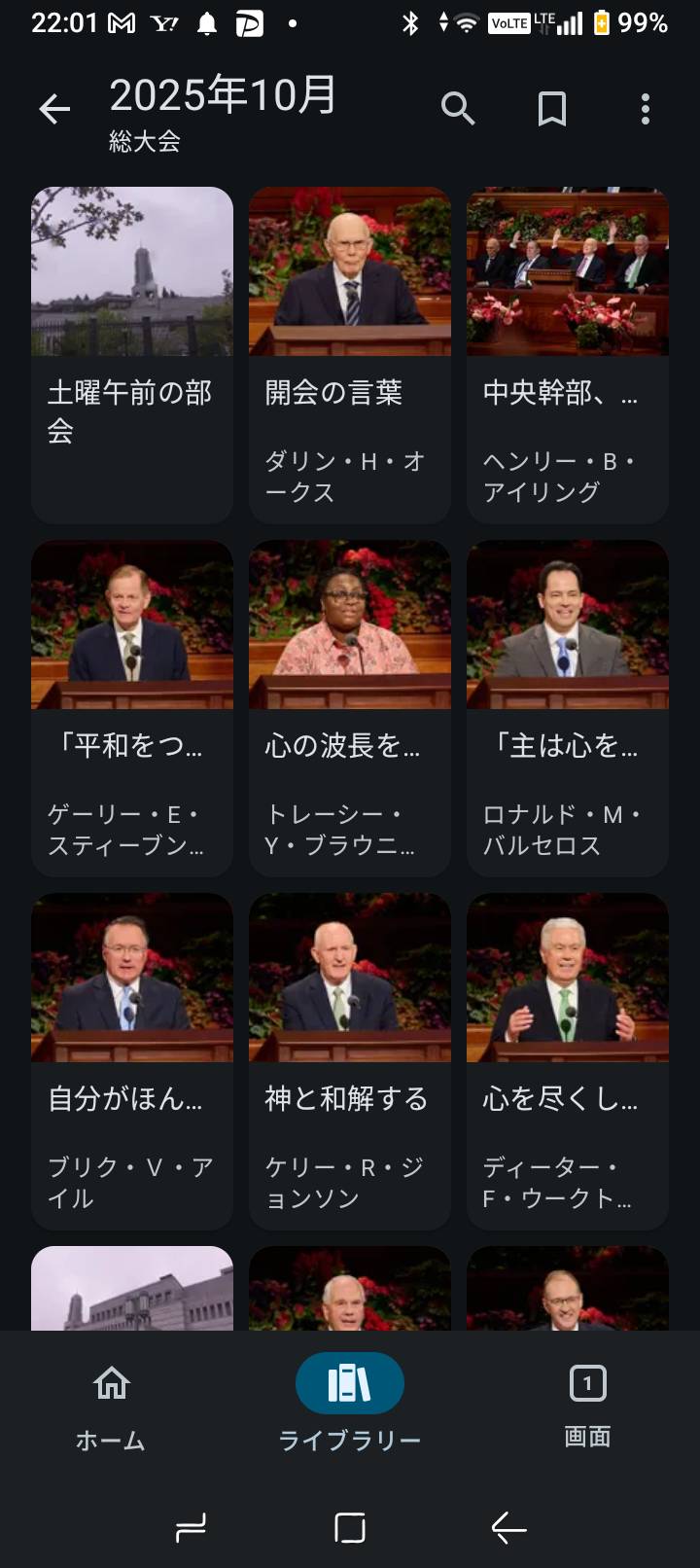Open 「主は心を… by ロナルド・M・バルセロス
The height and width of the screenshot is (1568, 700).
coord(568,708)
